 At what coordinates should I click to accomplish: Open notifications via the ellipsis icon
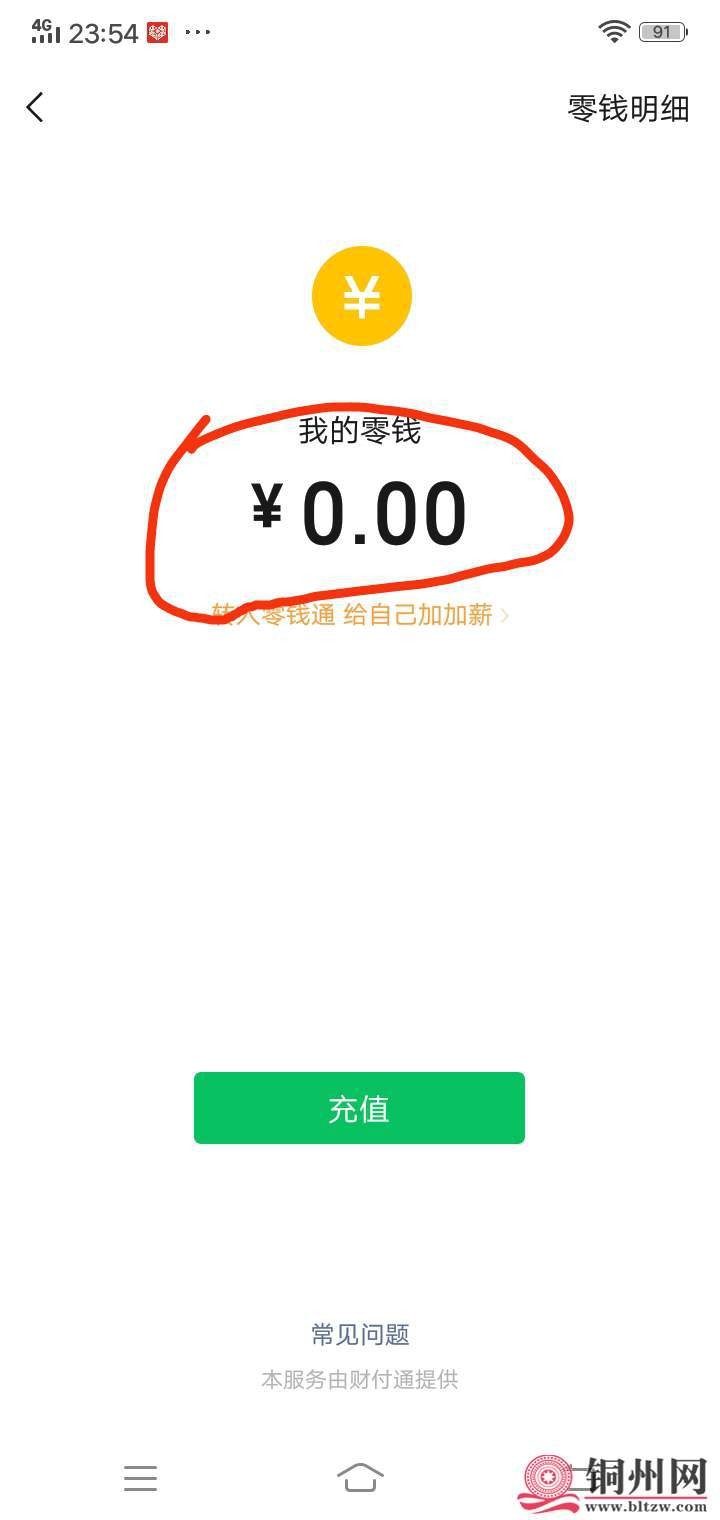pos(196,33)
